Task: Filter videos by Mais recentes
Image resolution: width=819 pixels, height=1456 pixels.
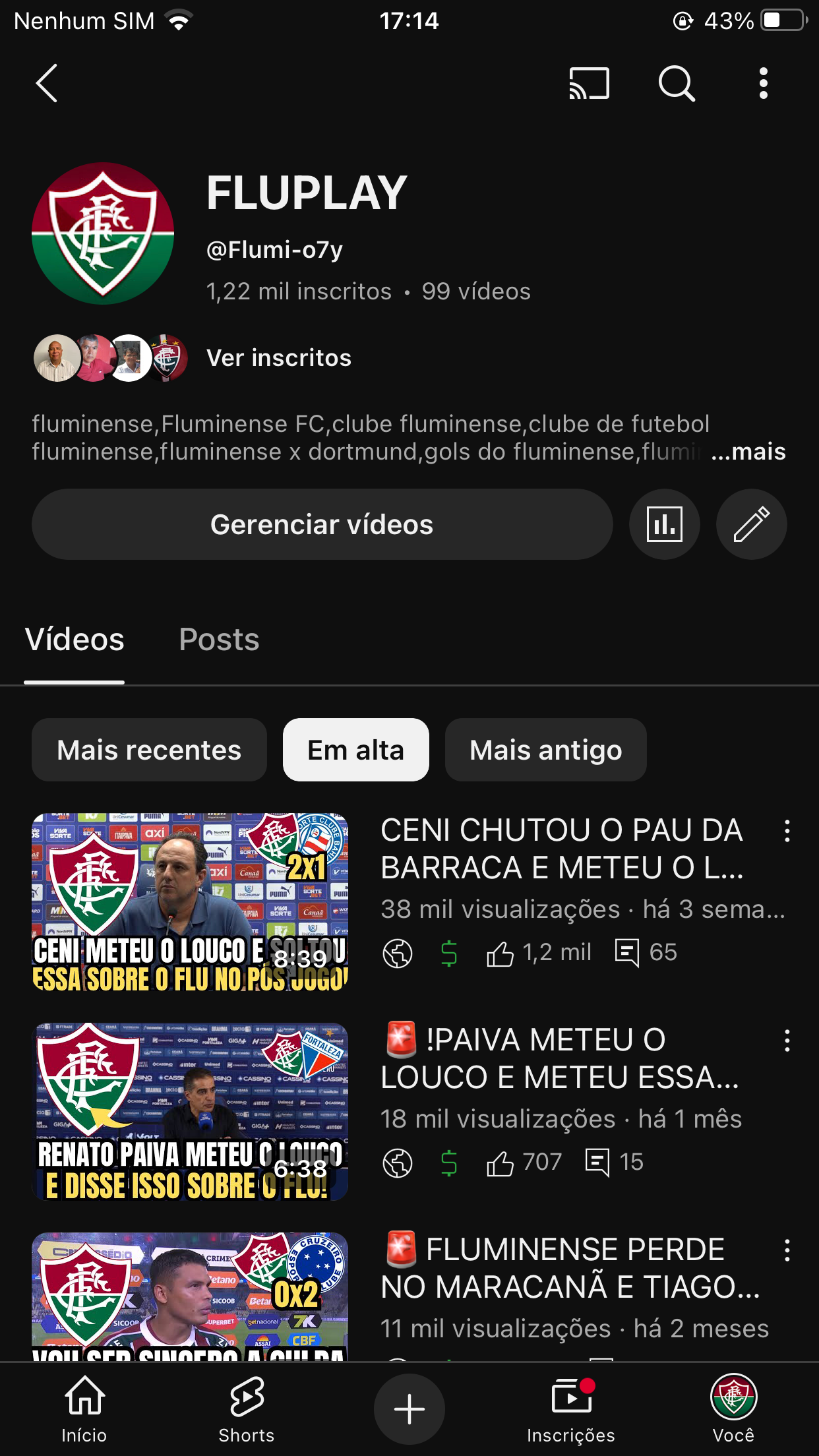Action: [149, 750]
